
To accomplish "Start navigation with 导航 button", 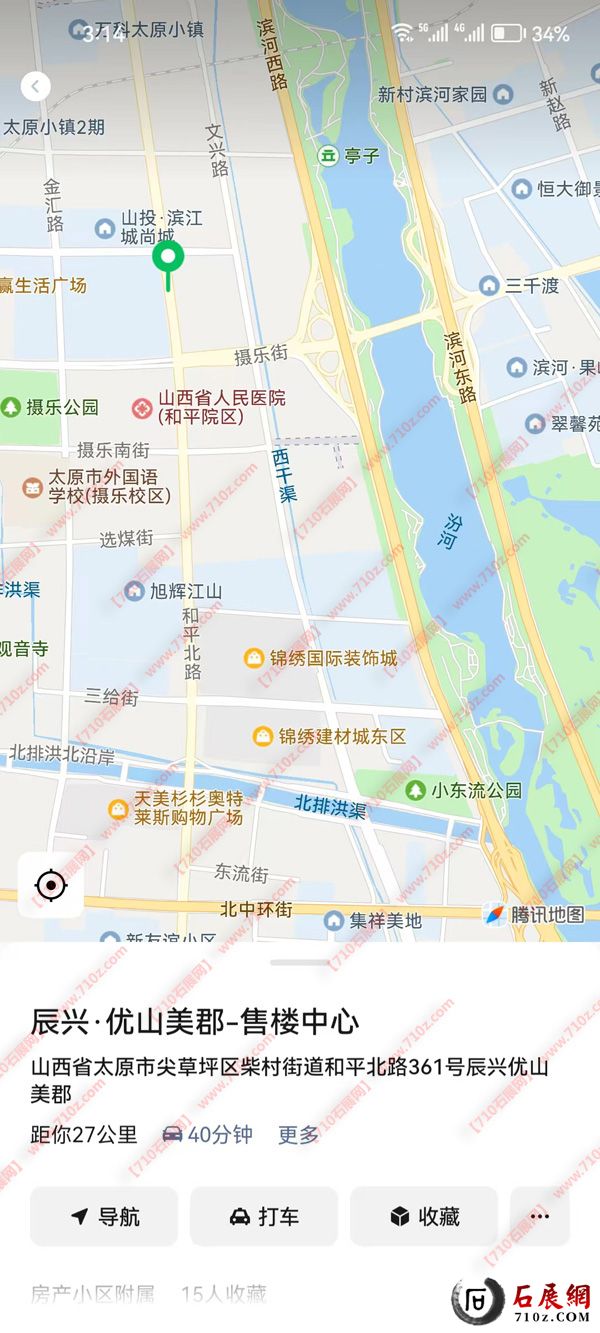I will 104,1216.
